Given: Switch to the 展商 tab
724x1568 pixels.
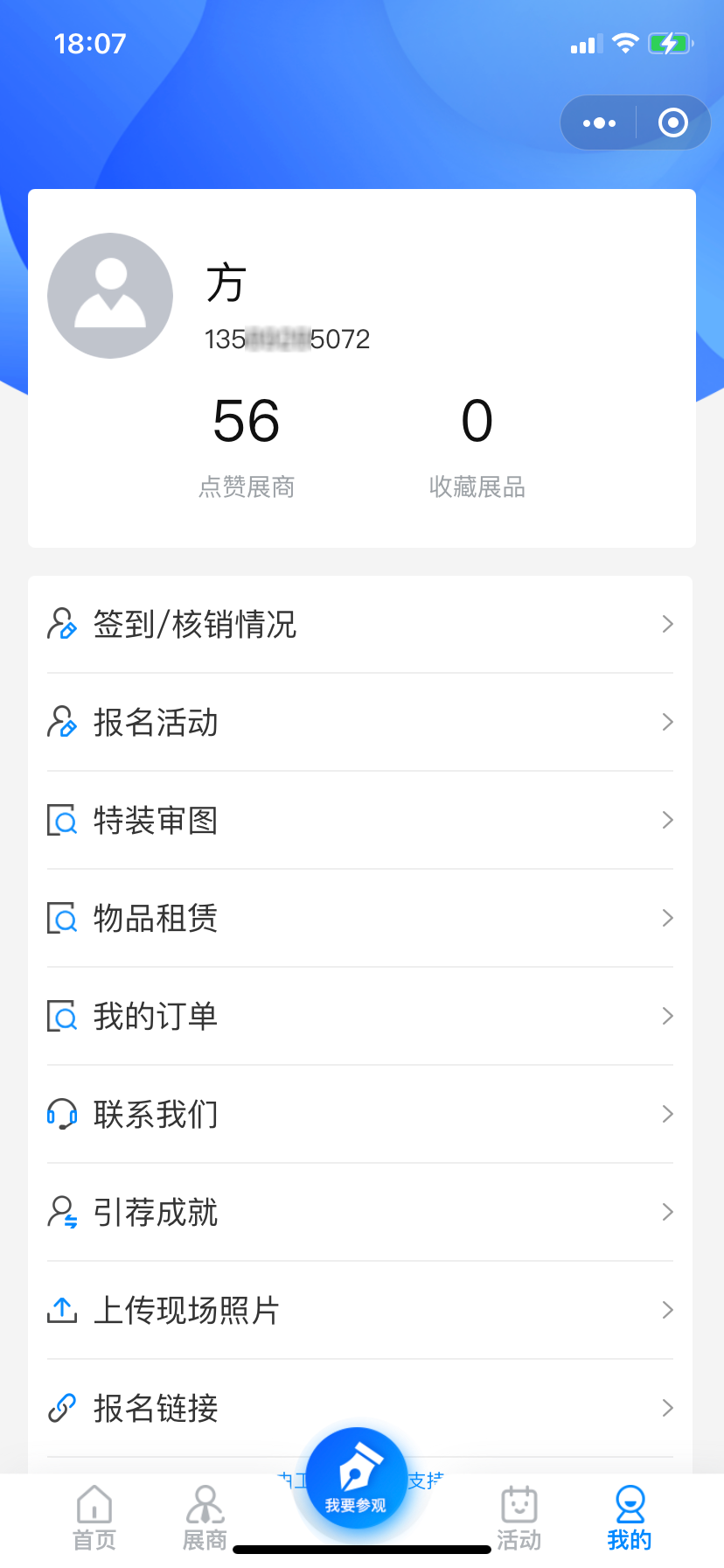Looking at the screenshot, I should [205, 1518].
